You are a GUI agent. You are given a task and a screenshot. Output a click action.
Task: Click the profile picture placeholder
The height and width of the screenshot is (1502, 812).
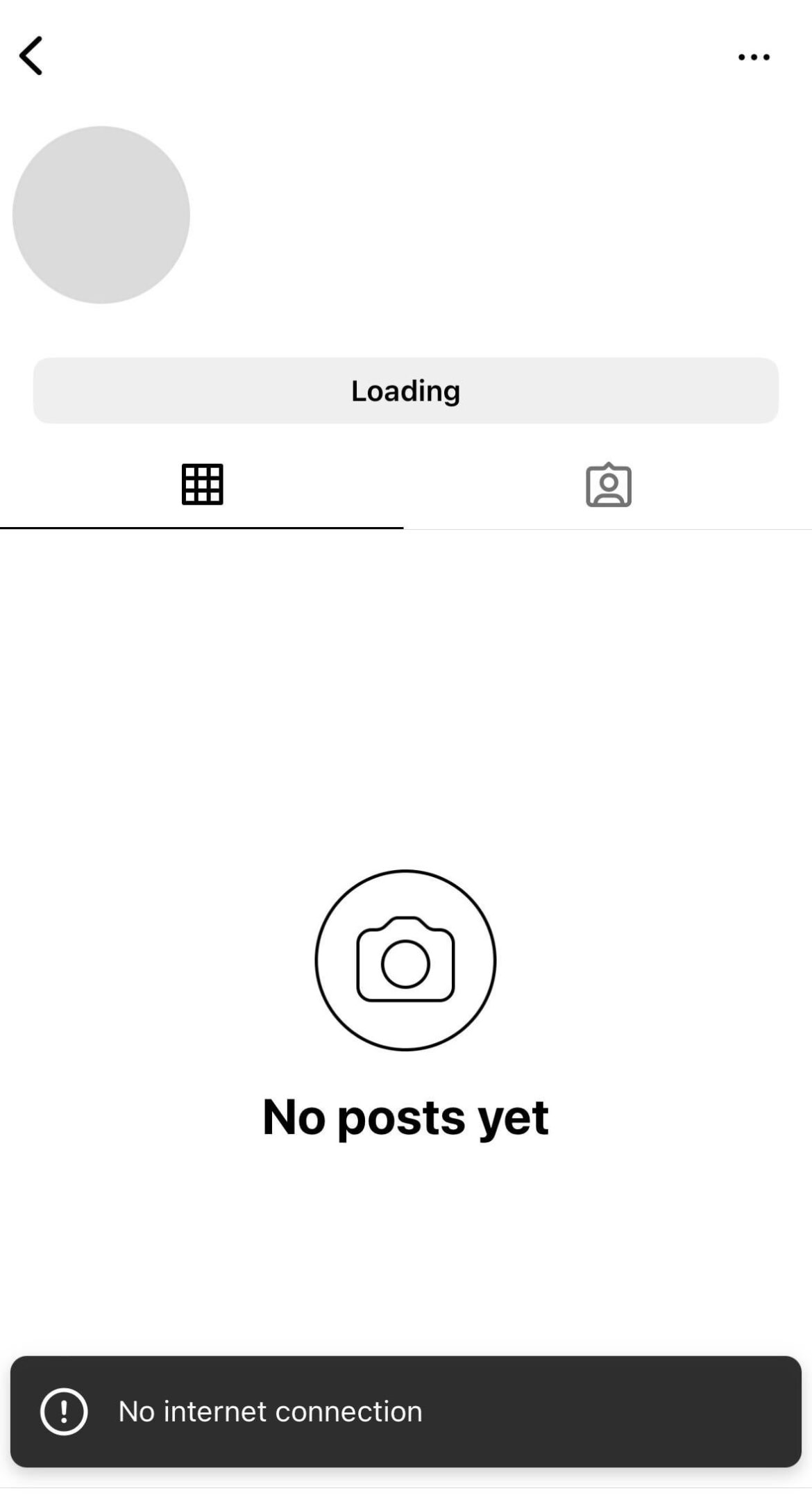[102, 214]
